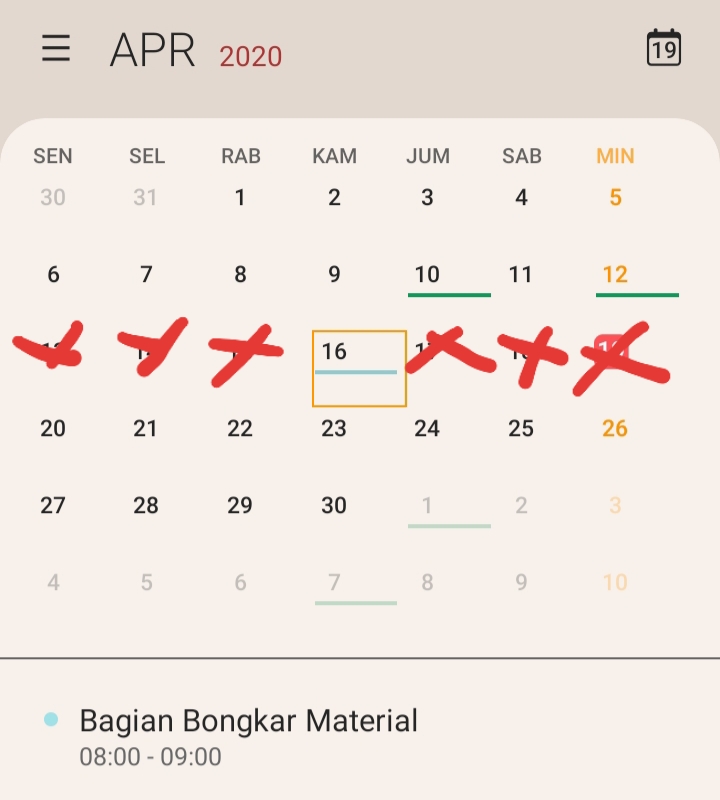The height and width of the screenshot is (800, 720).
Task: Select Sunday April 26
Action: coord(615,429)
